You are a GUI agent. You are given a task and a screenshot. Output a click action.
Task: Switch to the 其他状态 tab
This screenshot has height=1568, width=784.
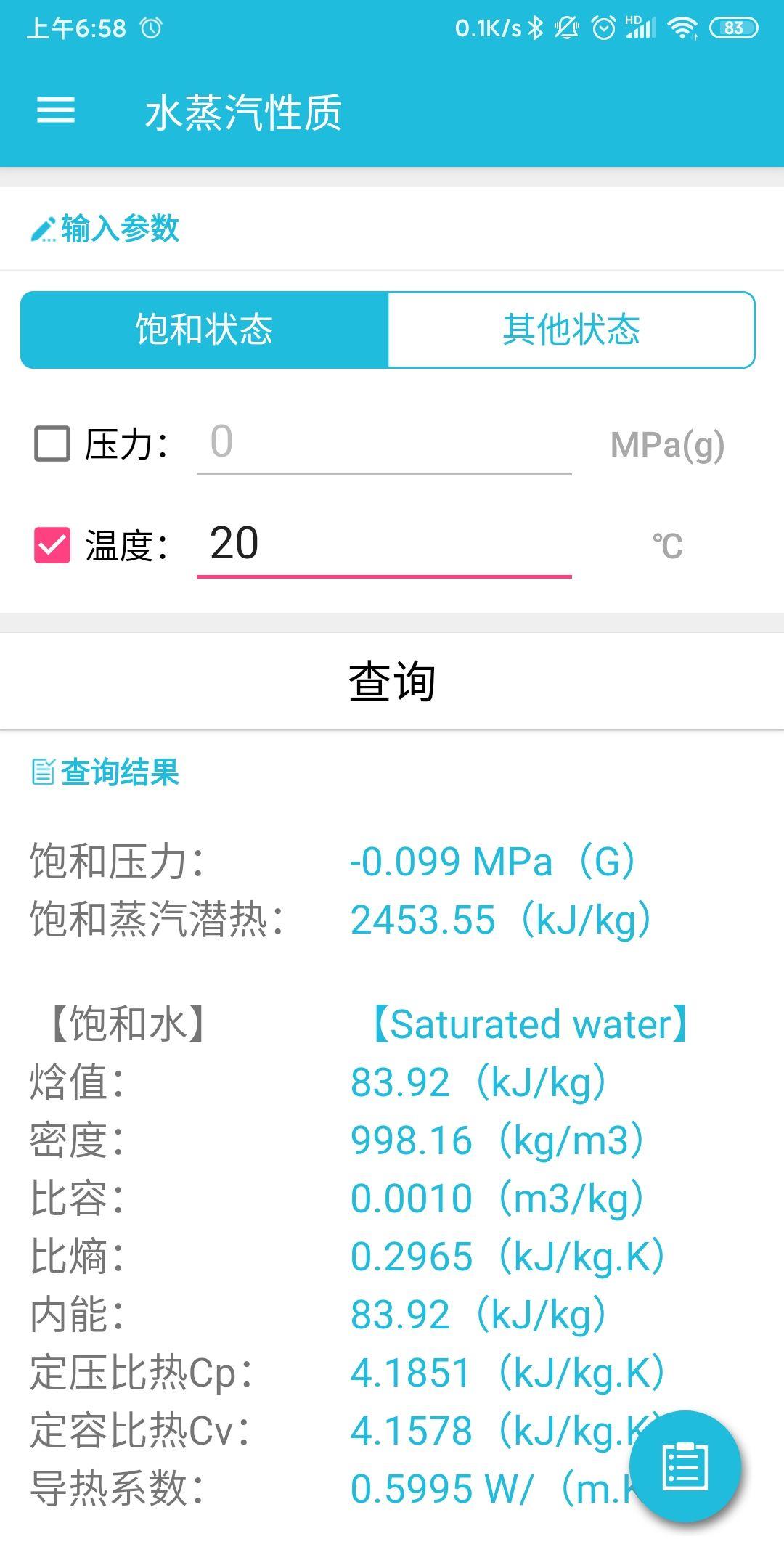pyautogui.click(x=571, y=330)
